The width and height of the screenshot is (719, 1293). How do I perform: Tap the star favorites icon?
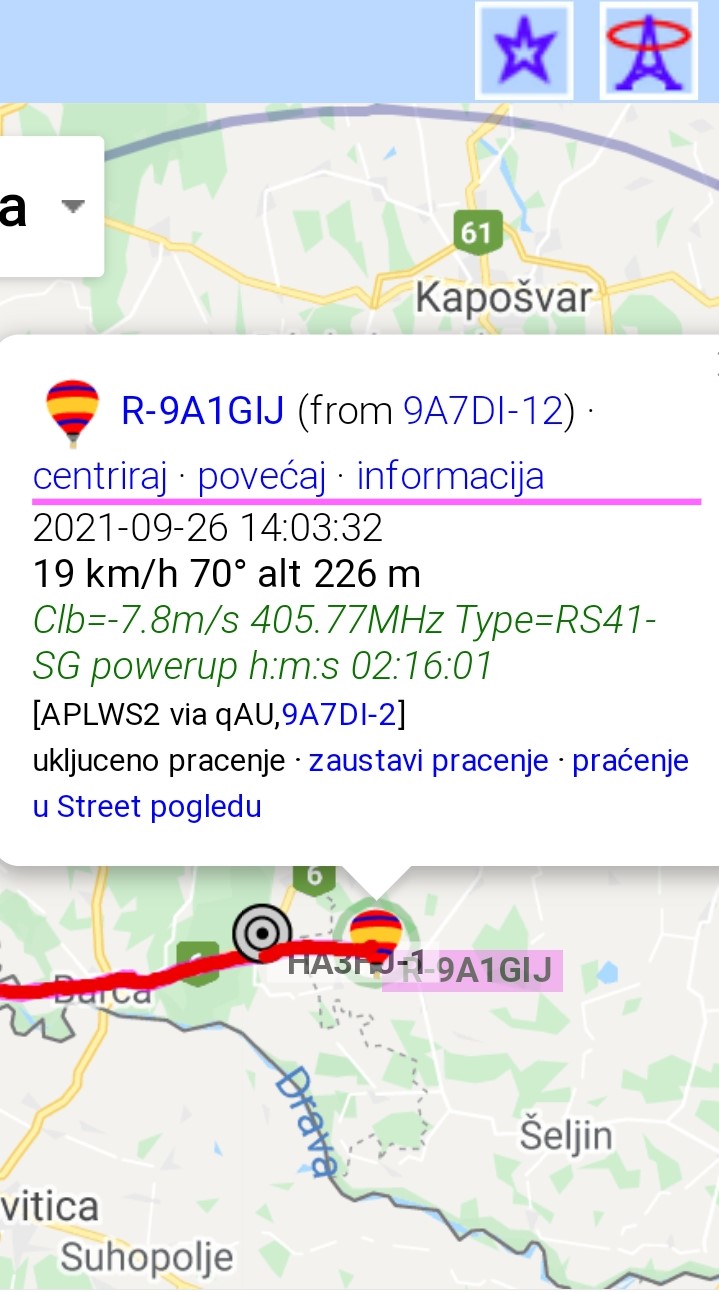tap(524, 50)
